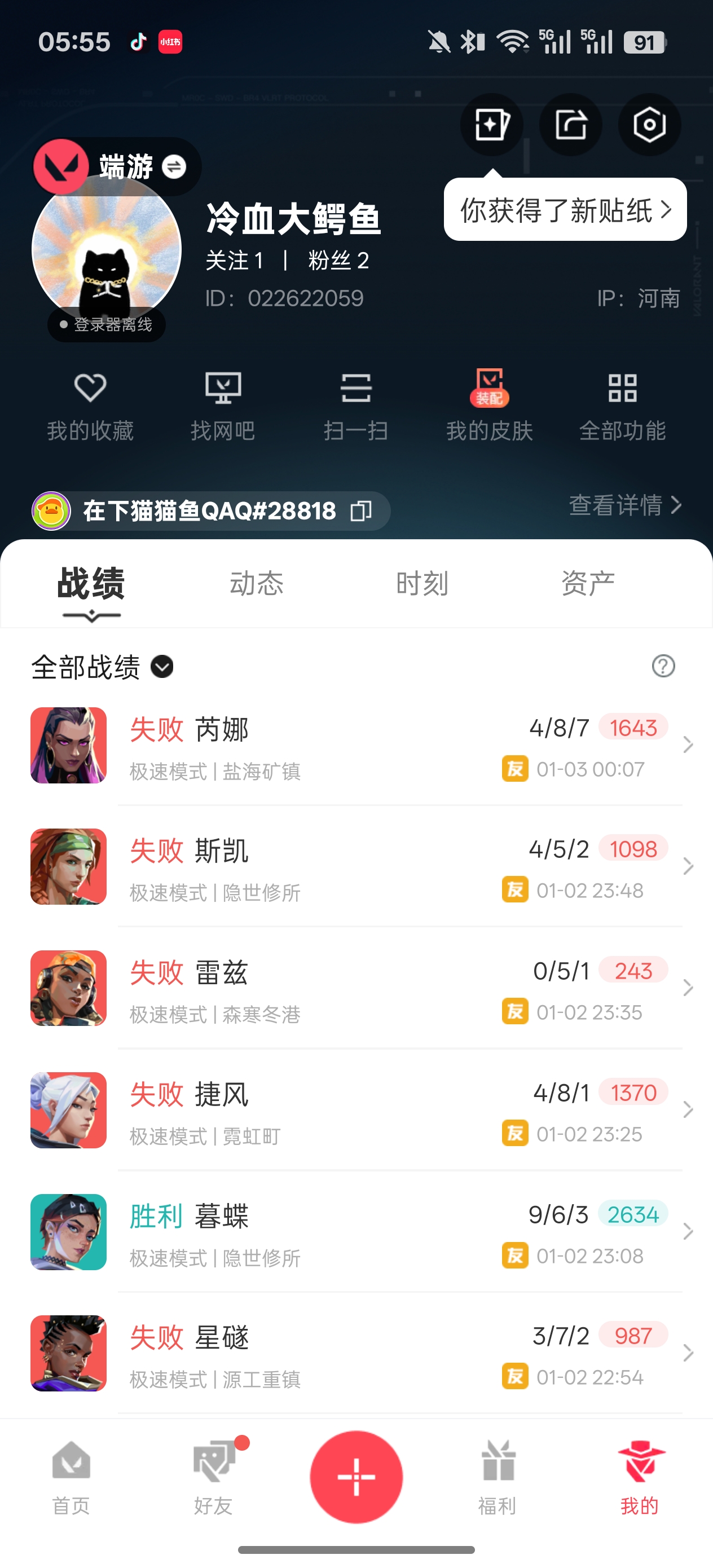Open the sticker icon at top

(491, 125)
